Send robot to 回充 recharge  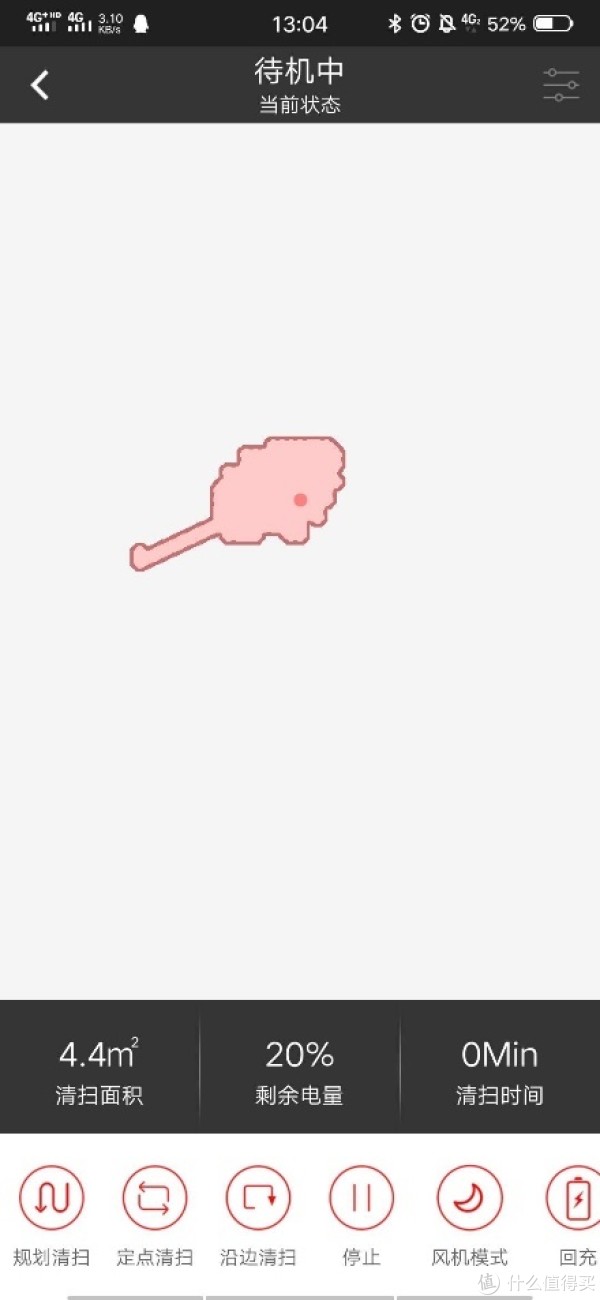575,1198
